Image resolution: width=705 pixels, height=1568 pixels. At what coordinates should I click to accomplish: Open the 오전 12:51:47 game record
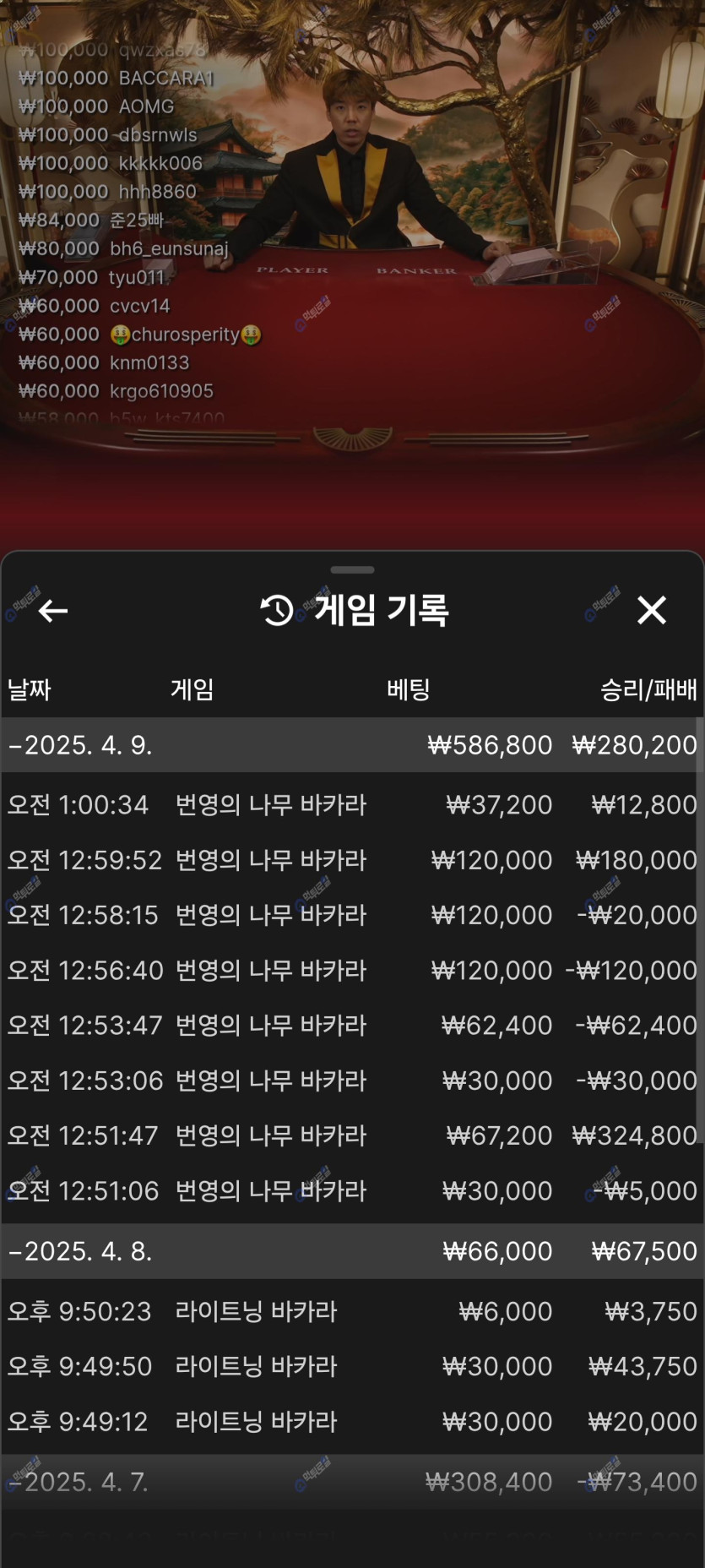point(352,1135)
